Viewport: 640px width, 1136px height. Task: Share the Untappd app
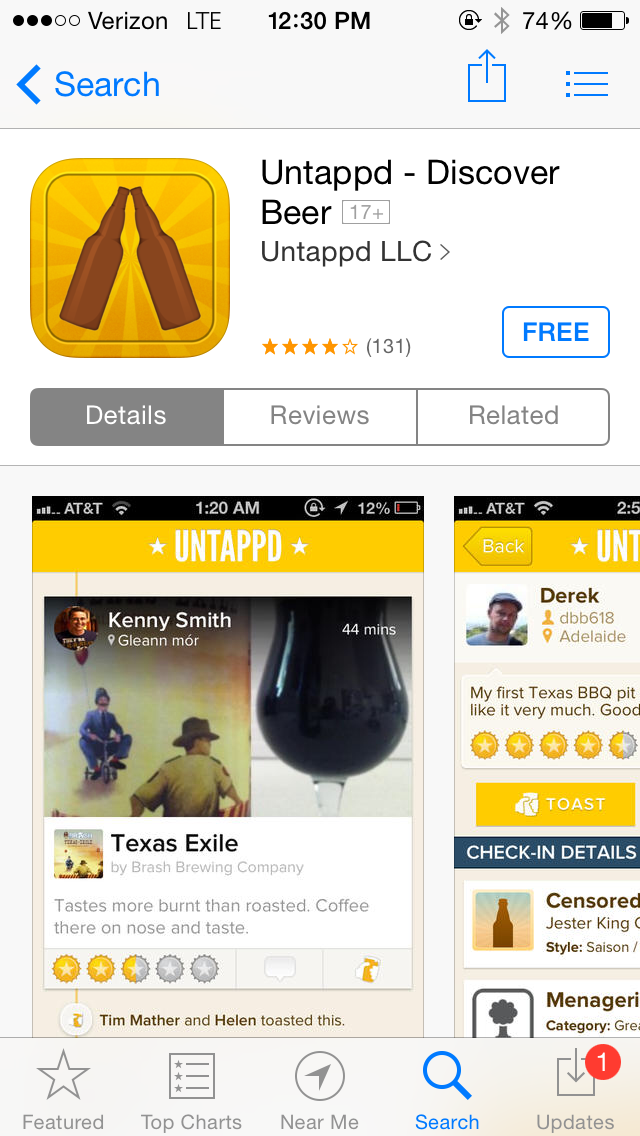pyautogui.click(x=486, y=77)
